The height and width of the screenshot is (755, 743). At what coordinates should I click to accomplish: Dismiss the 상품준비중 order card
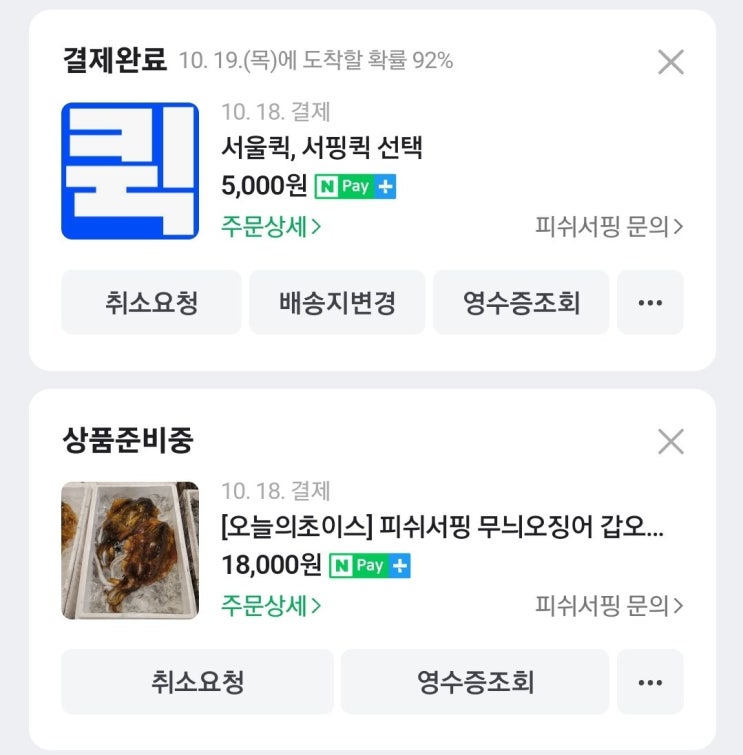pyautogui.click(x=670, y=441)
